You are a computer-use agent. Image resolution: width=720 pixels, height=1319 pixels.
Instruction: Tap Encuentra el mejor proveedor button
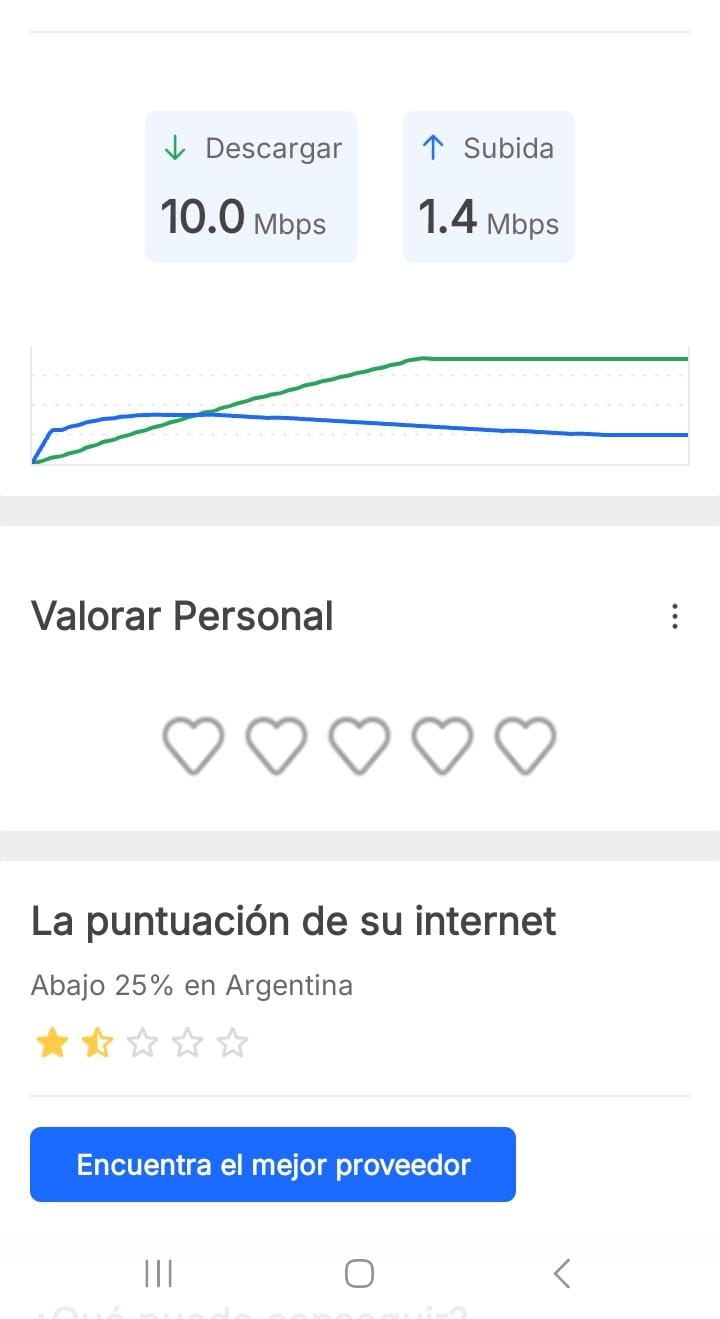(273, 1164)
